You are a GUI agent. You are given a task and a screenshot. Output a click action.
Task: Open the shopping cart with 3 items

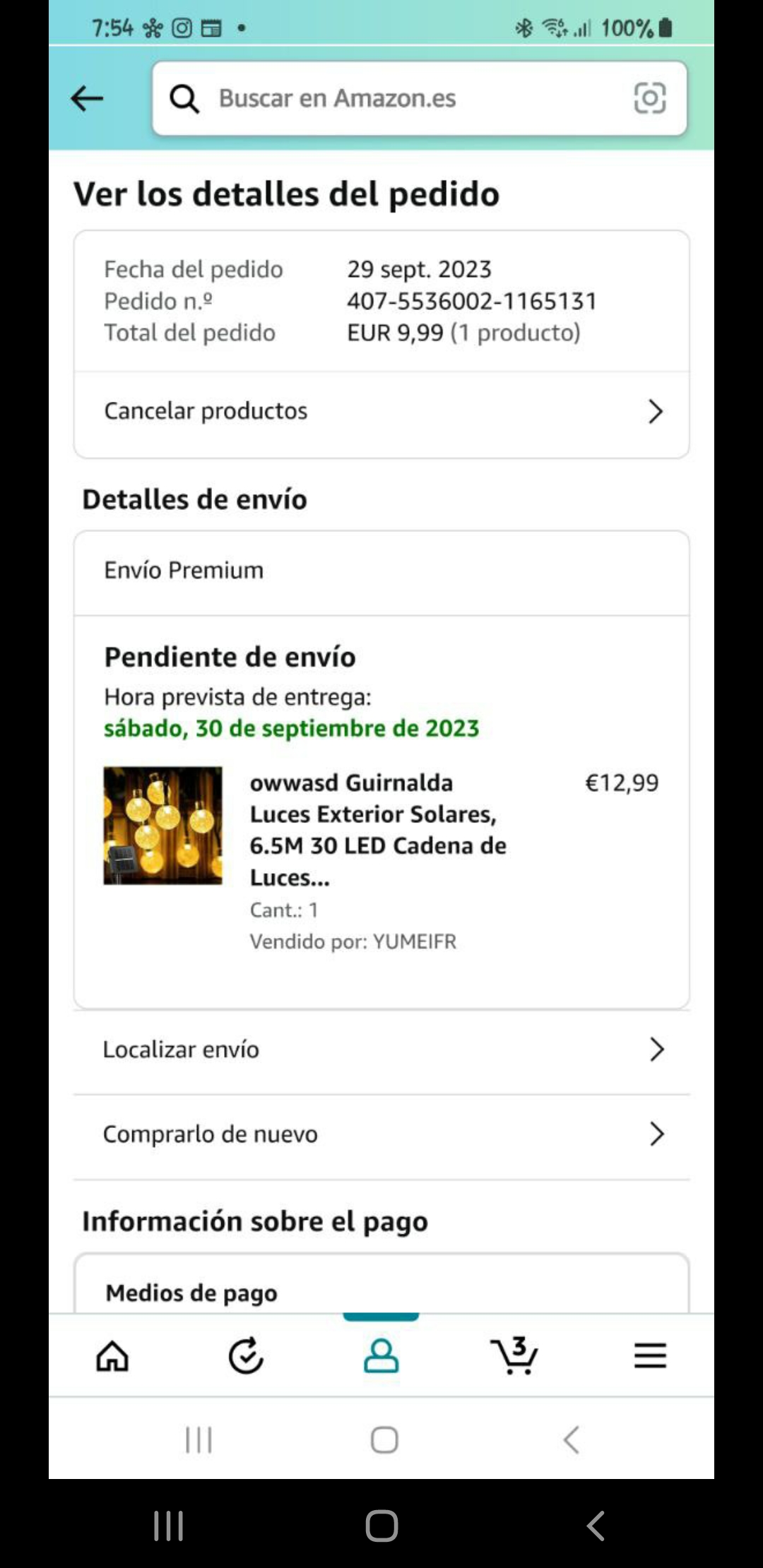coord(514,1356)
